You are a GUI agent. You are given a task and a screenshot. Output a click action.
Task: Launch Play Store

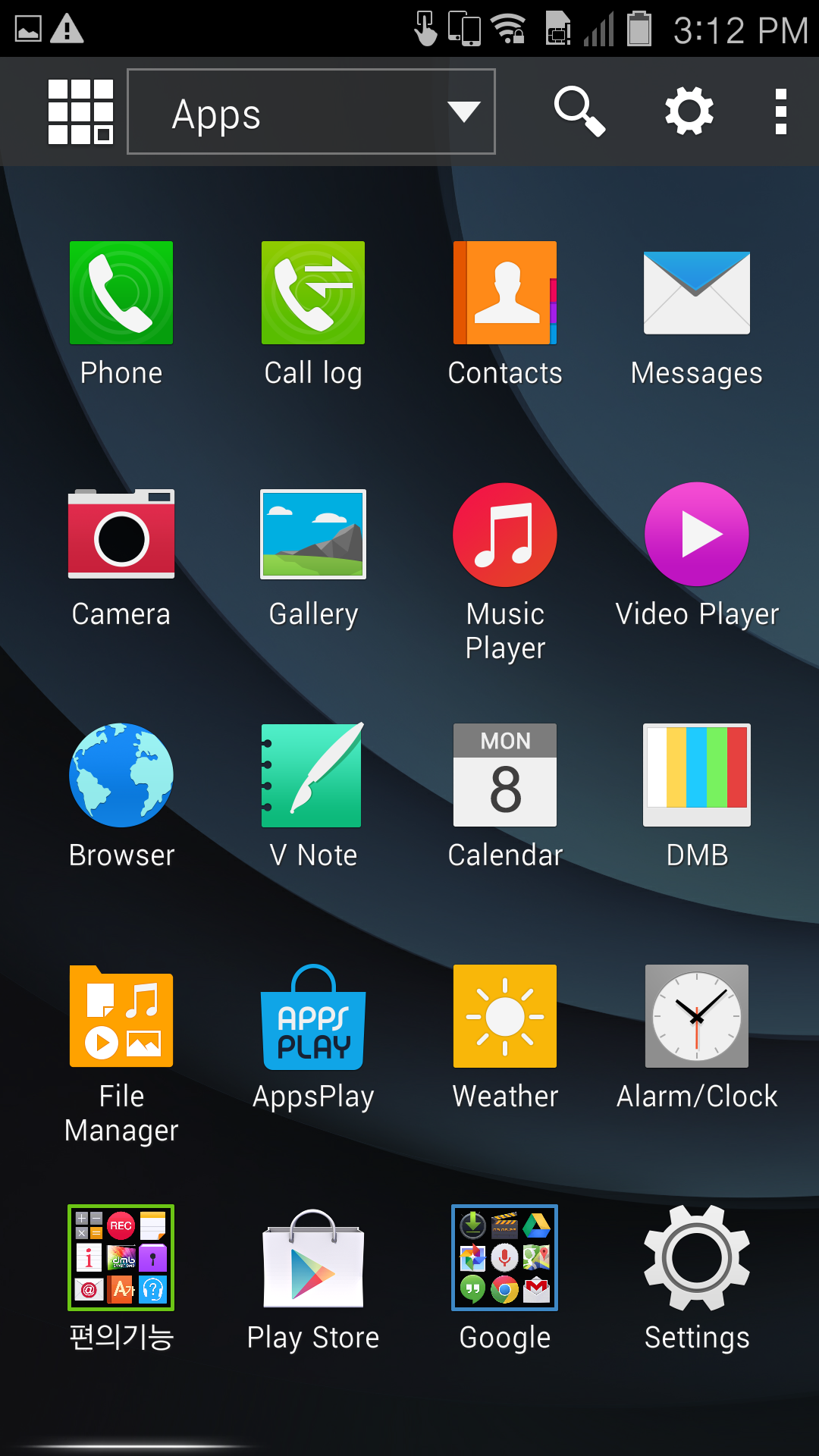[x=313, y=1259]
